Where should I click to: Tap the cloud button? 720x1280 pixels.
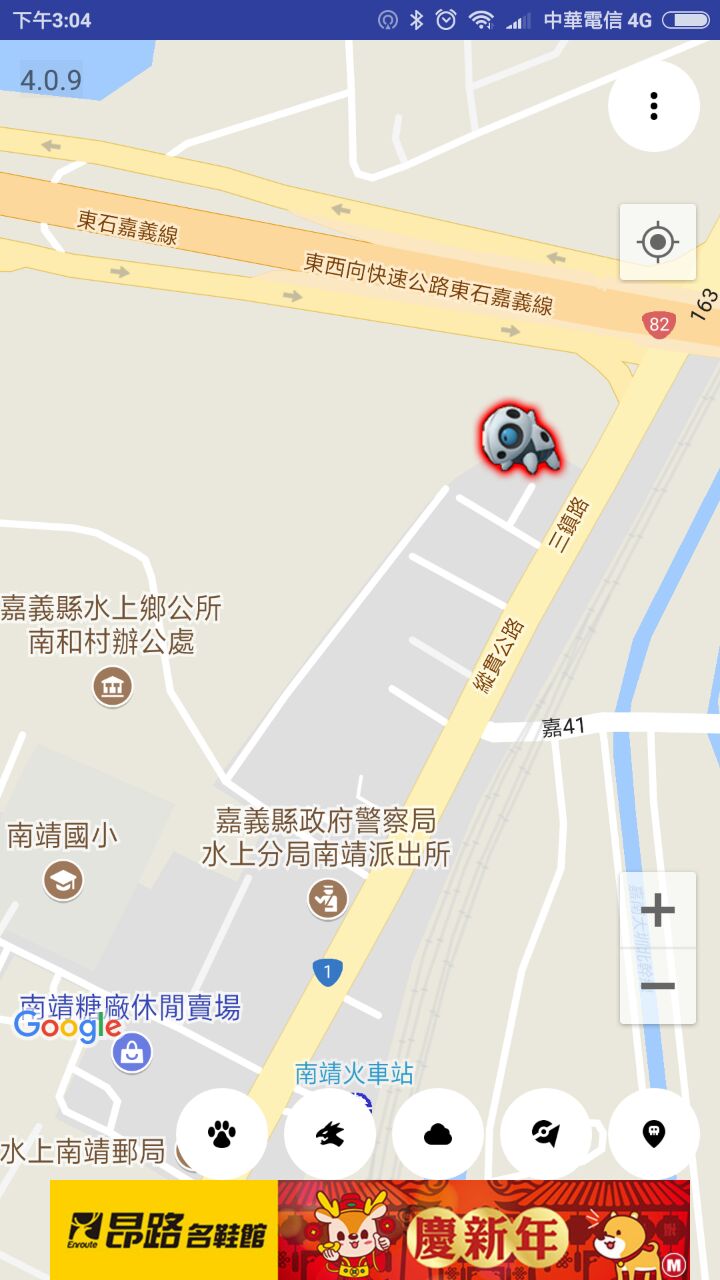coord(438,1134)
